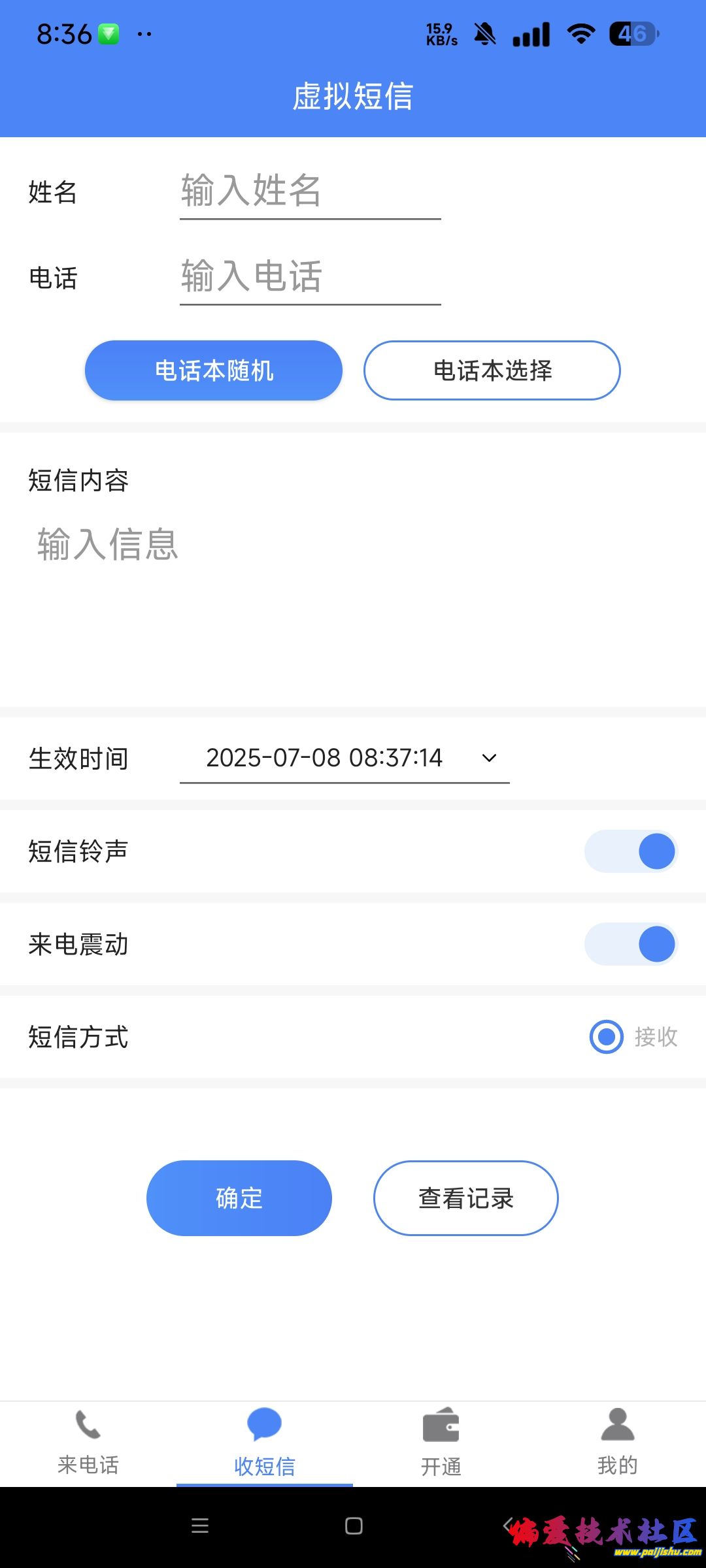Screen dimensions: 706x1568
Task: Open the 我的 profile tab
Action: click(617, 1443)
